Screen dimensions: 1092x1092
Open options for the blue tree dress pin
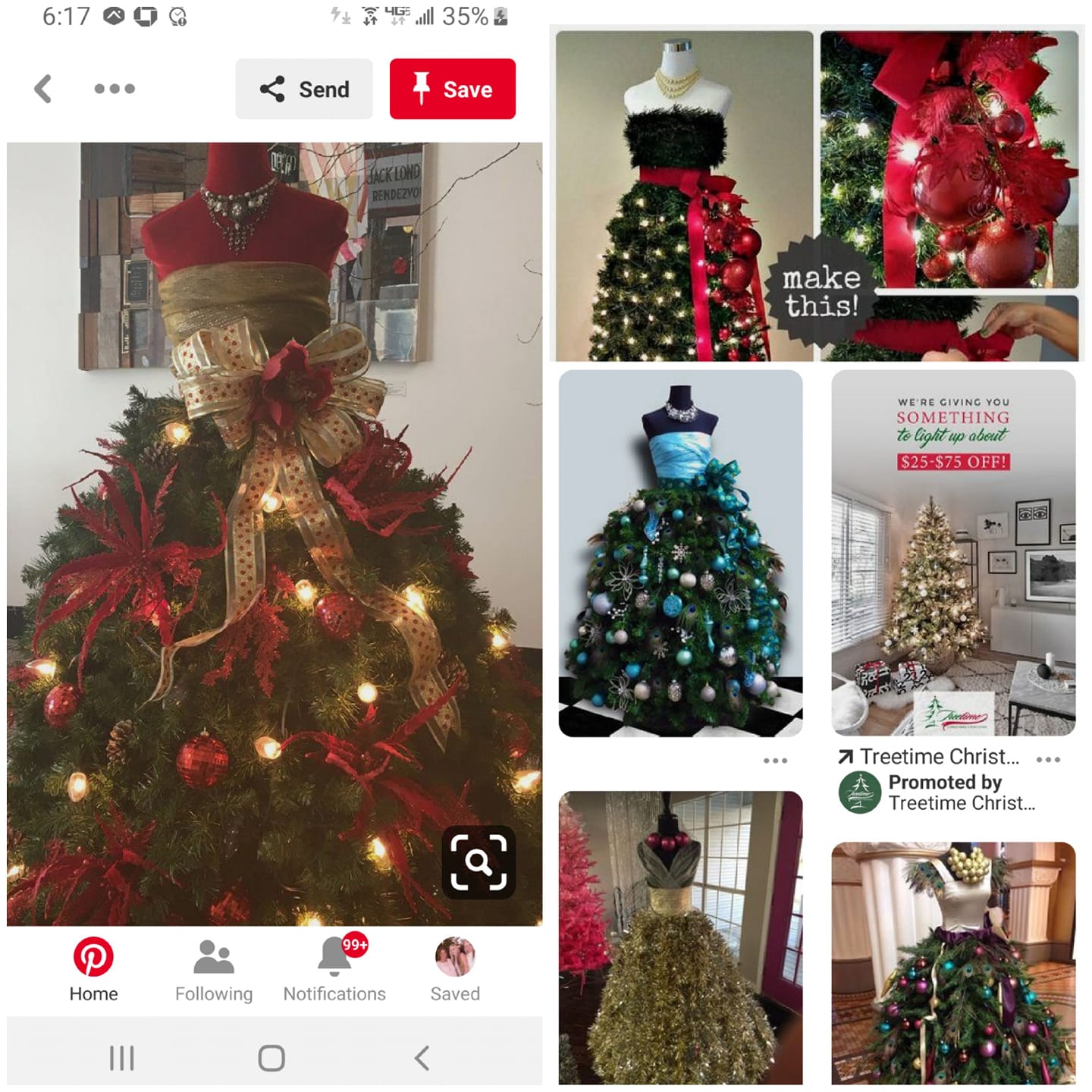(775, 760)
